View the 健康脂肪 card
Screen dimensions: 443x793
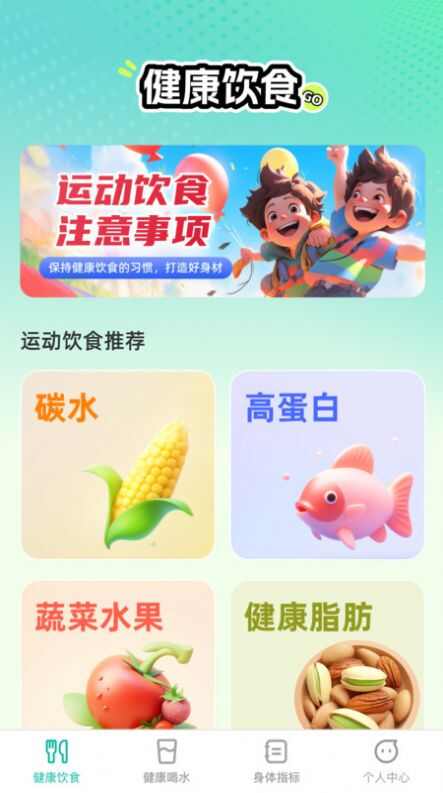(x=327, y=655)
